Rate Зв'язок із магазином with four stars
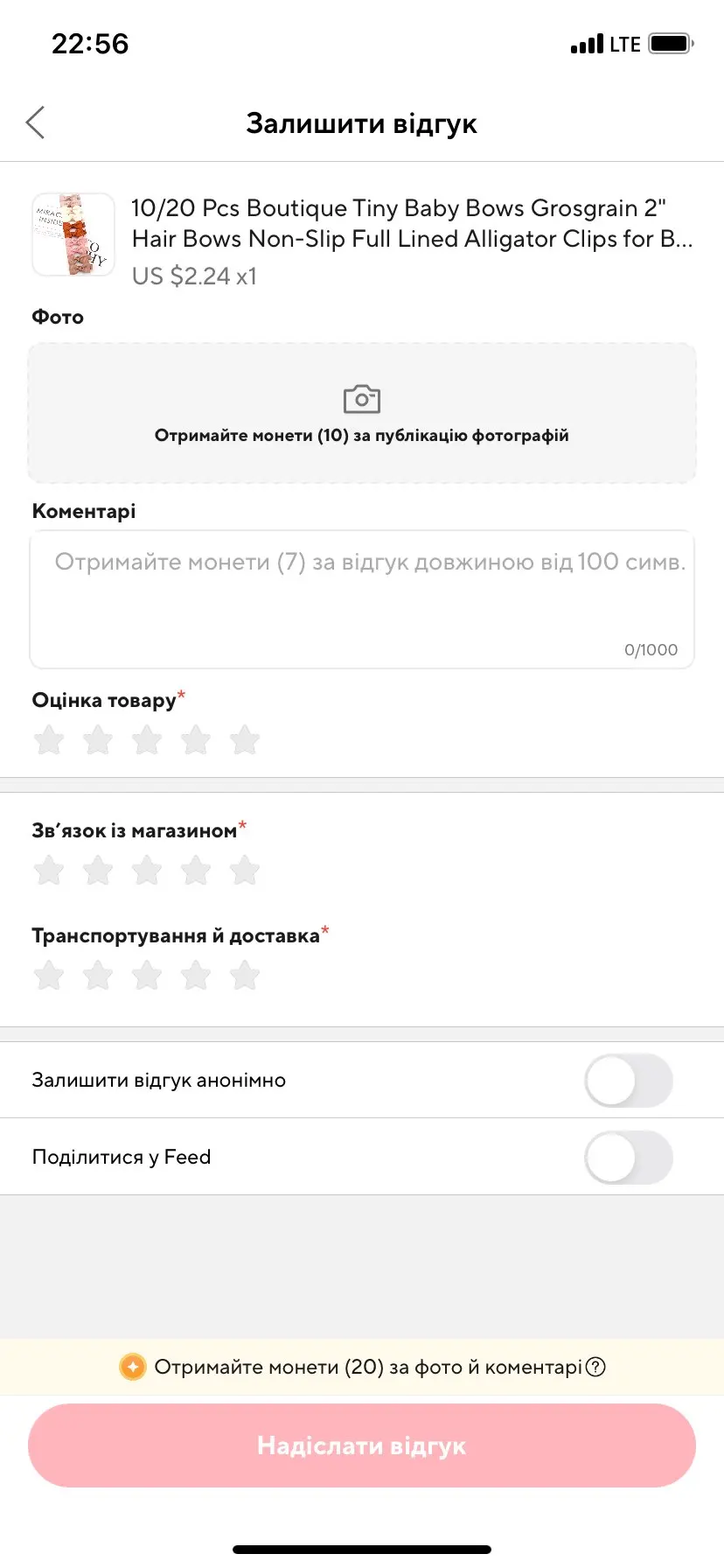 pos(196,871)
